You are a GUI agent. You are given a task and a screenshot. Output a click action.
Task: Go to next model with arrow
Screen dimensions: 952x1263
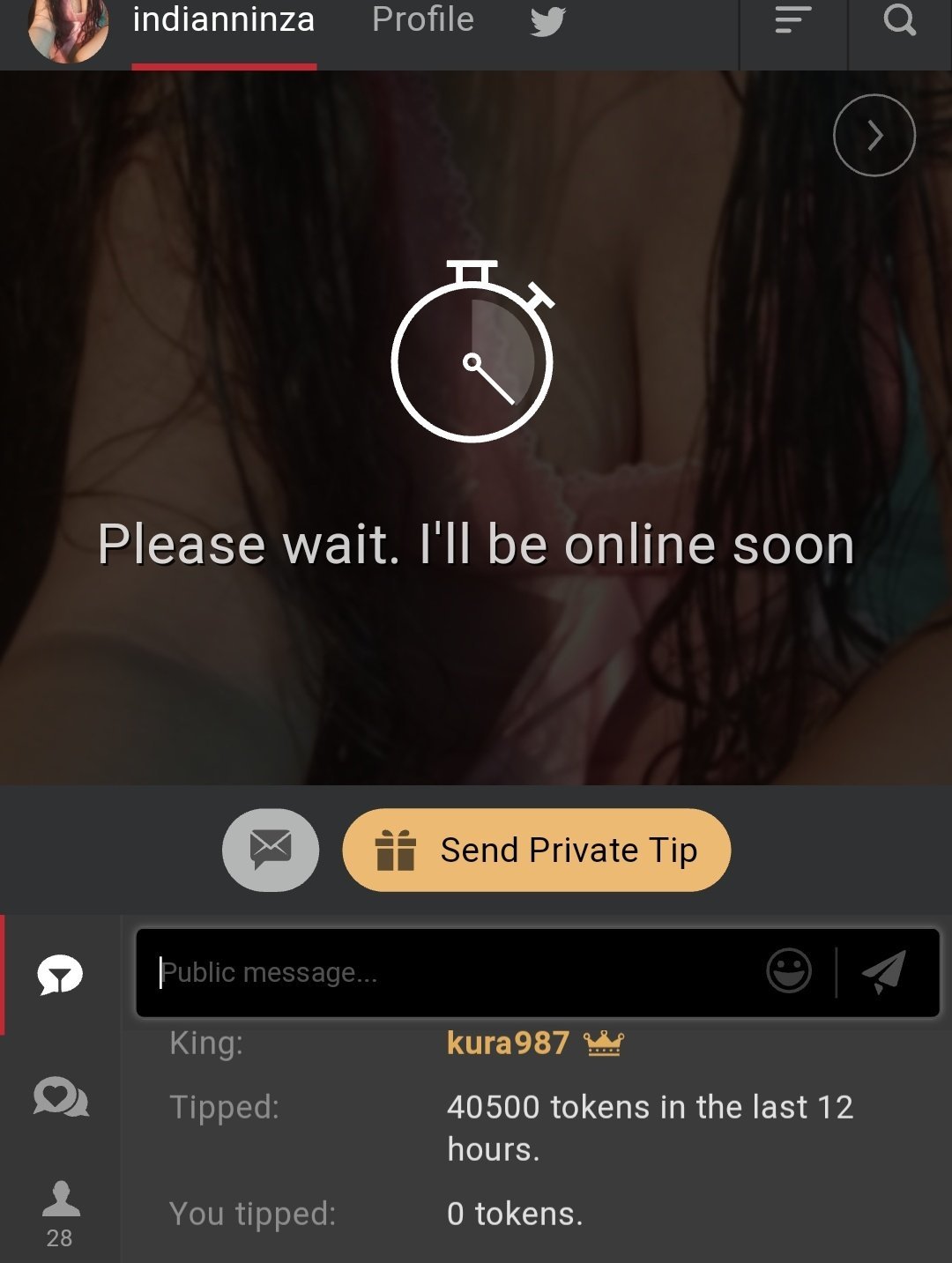874,136
